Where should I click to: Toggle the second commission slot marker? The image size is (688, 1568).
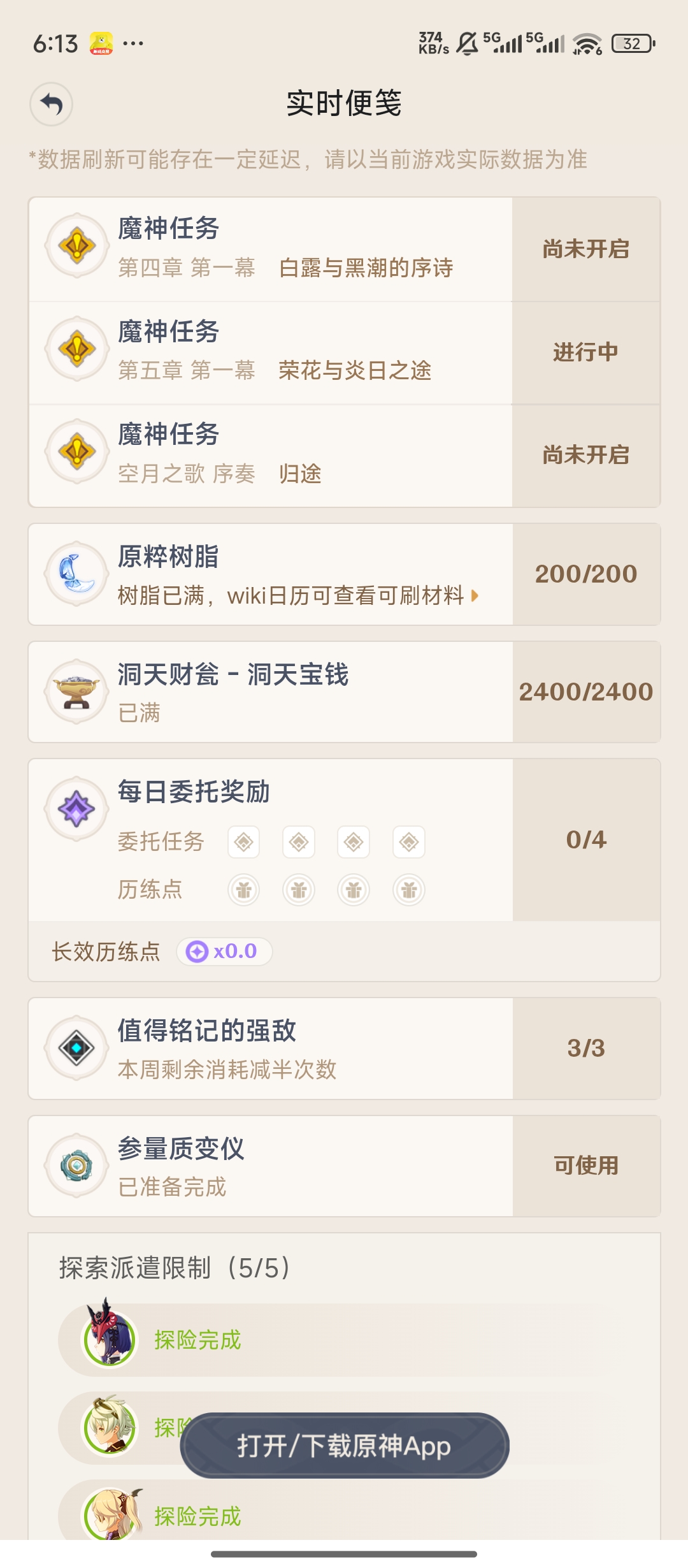click(x=298, y=841)
